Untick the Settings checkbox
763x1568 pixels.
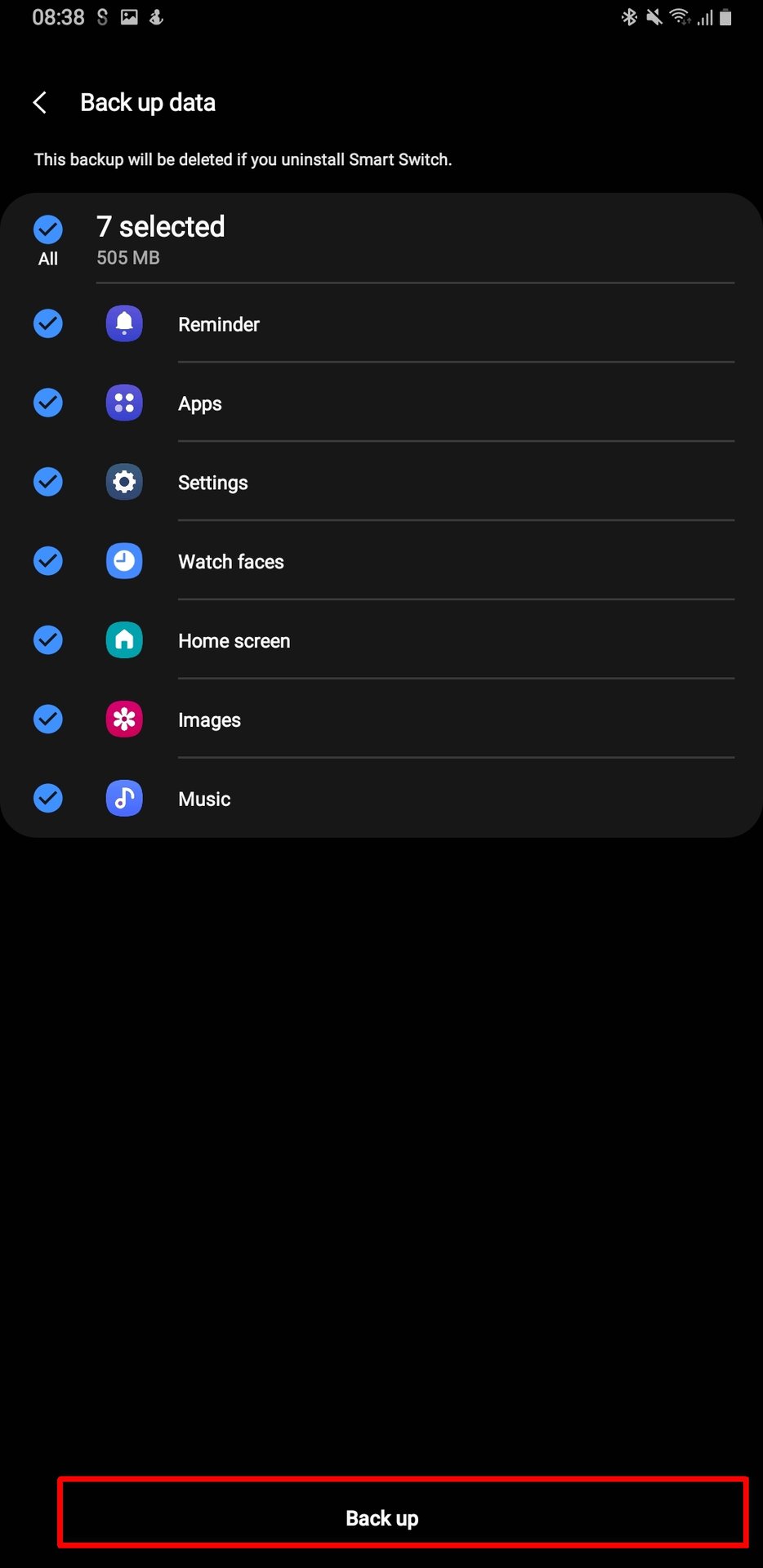click(48, 482)
